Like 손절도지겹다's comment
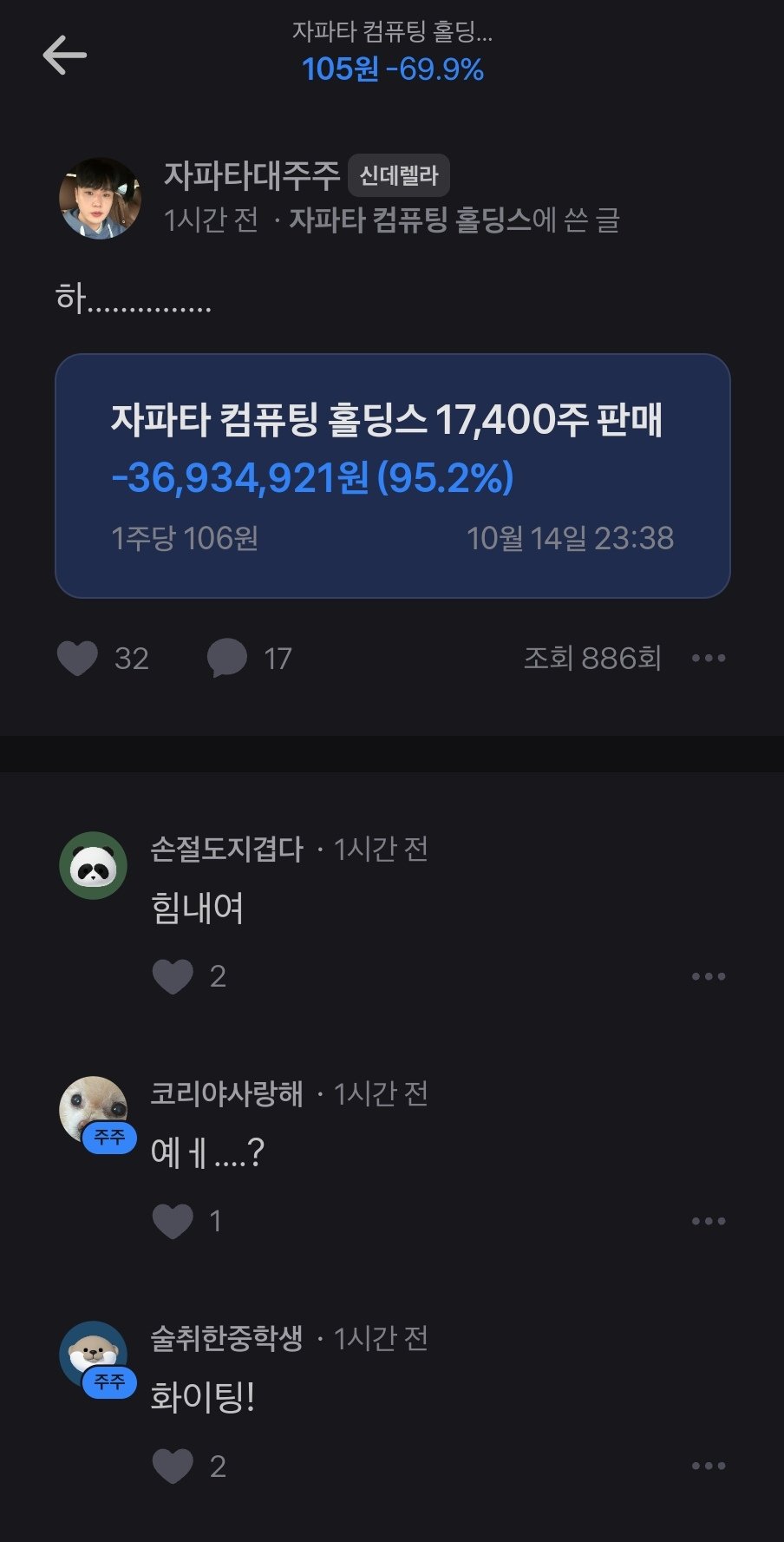784x1542 pixels. pos(173,976)
